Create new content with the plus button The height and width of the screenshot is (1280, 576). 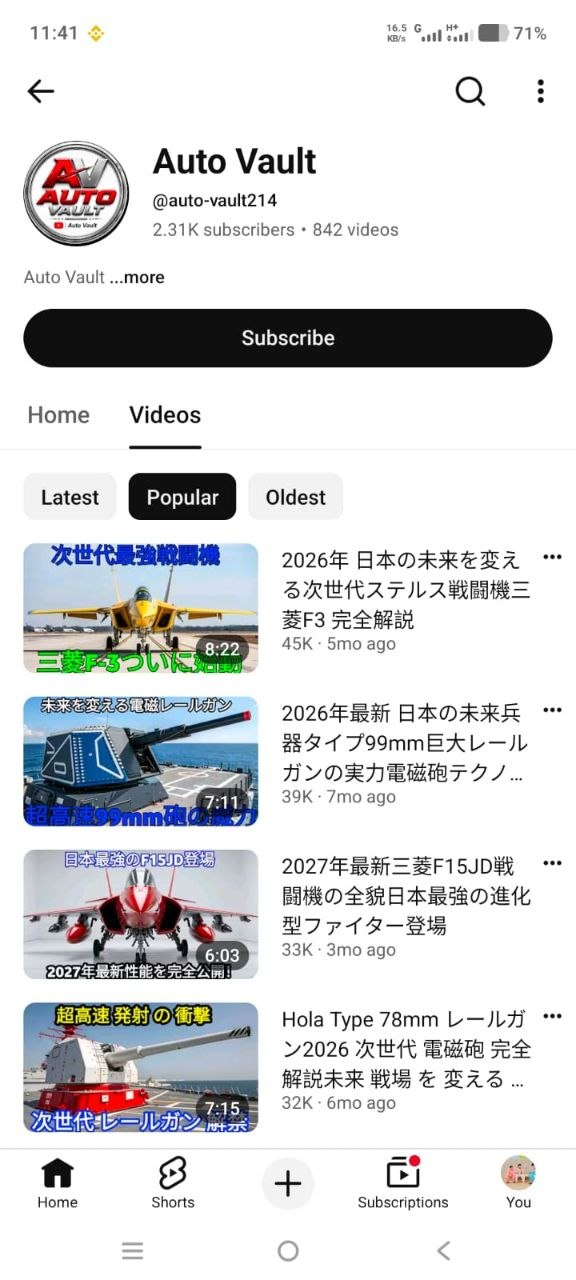coord(288,1184)
